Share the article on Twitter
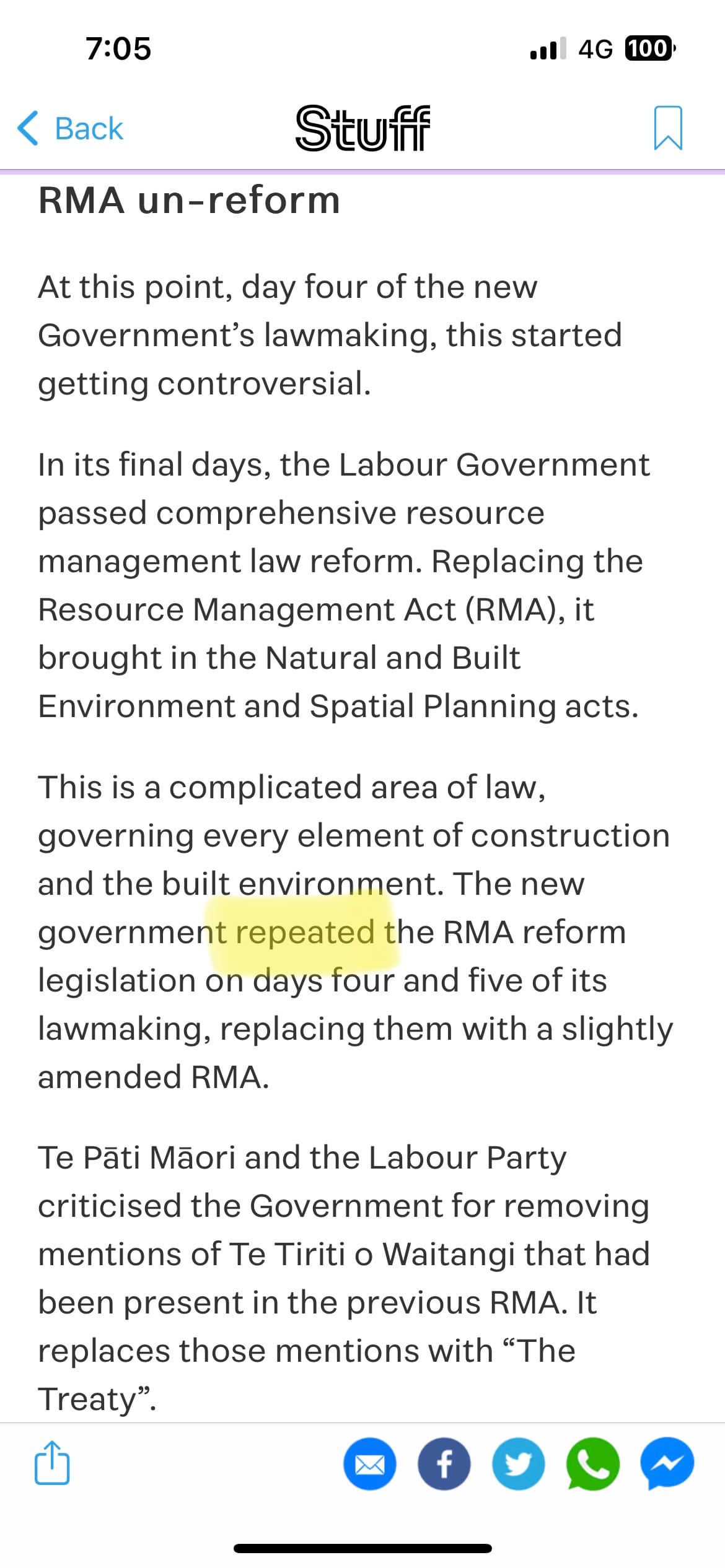The width and height of the screenshot is (725, 1568). pyautogui.click(x=518, y=1464)
